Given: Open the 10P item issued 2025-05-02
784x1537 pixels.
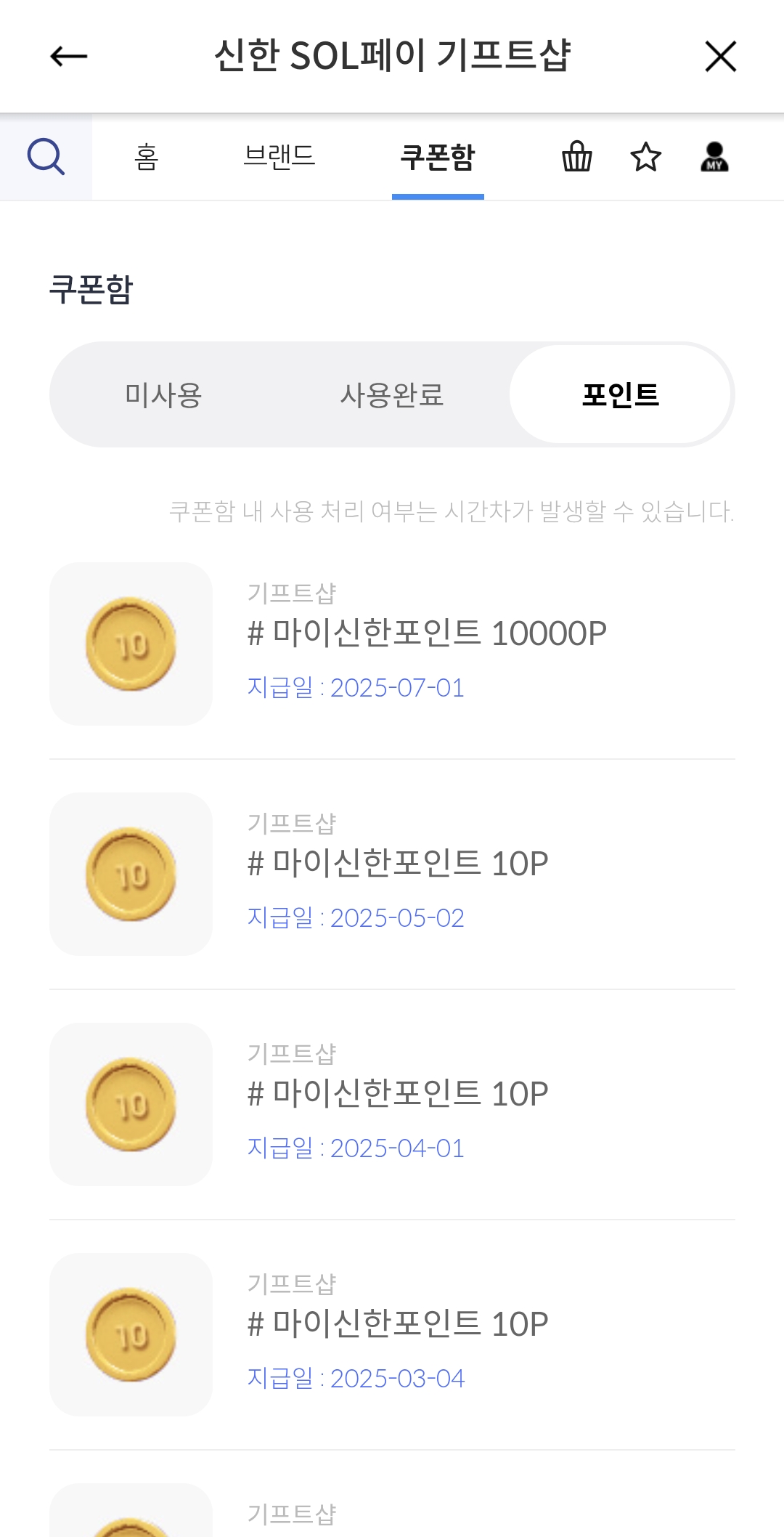Looking at the screenshot, I should (392, 874).
